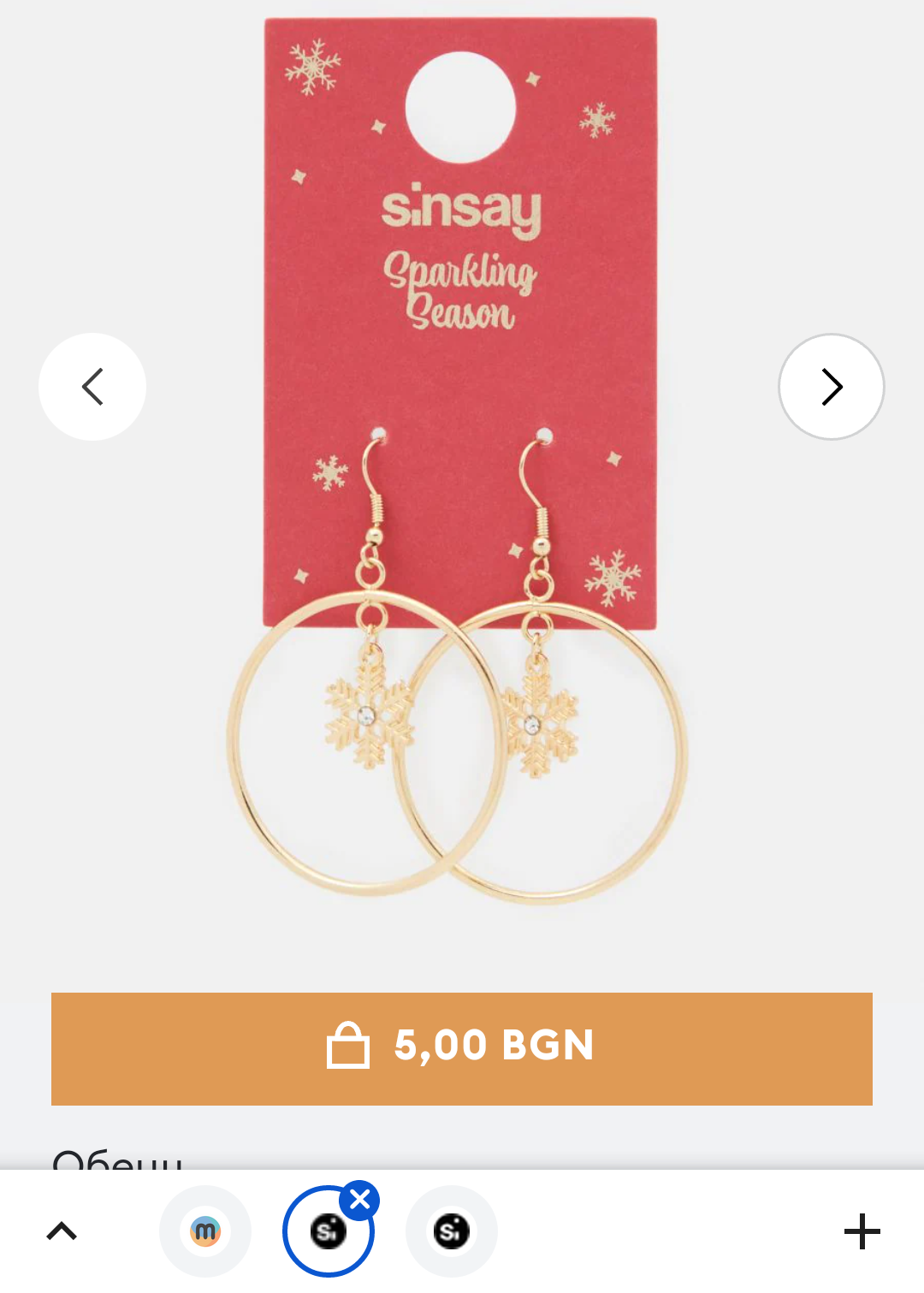Switch to the last Sinsay tab
Screen dimensions: 924x1293
451,1231
